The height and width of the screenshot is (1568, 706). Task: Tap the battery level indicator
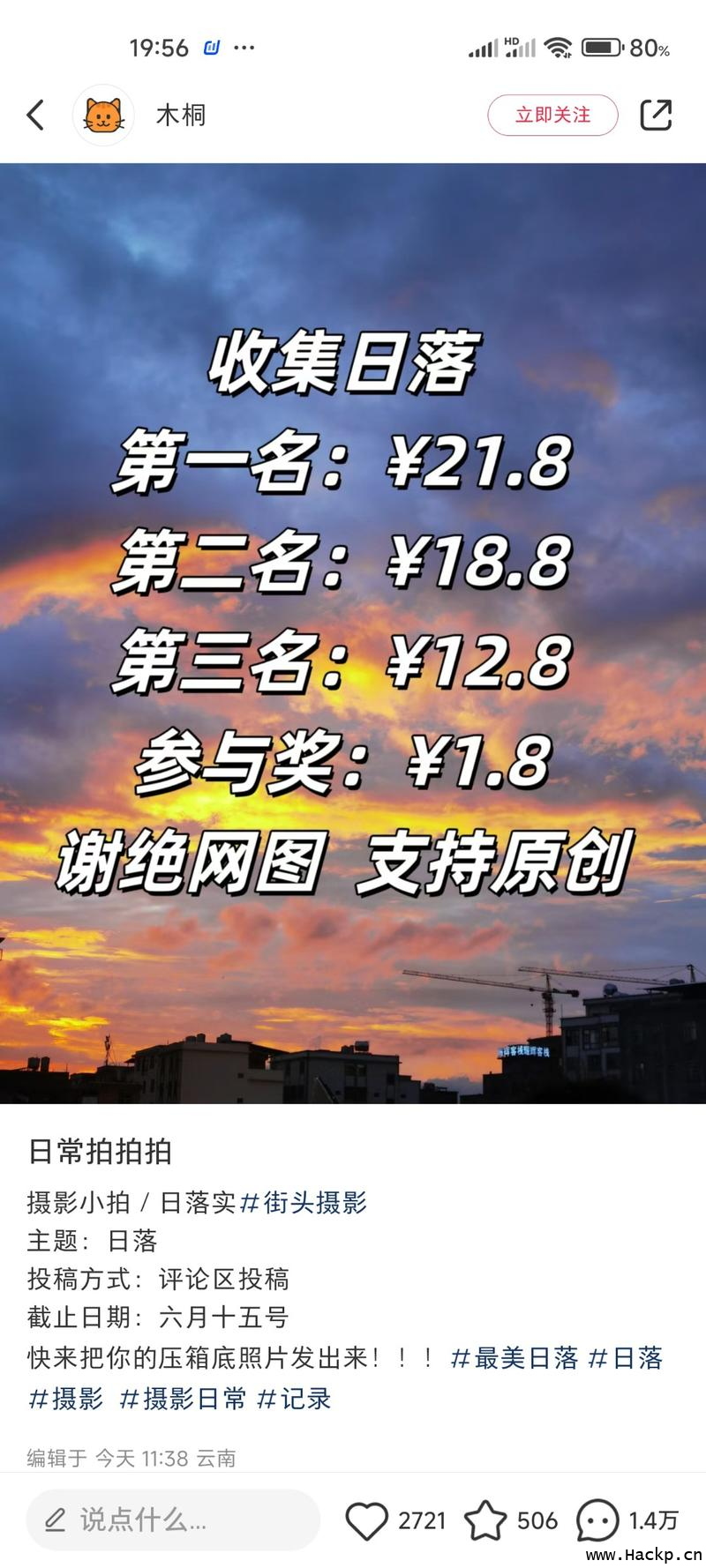pyautogui.click(x=605, y=47)
